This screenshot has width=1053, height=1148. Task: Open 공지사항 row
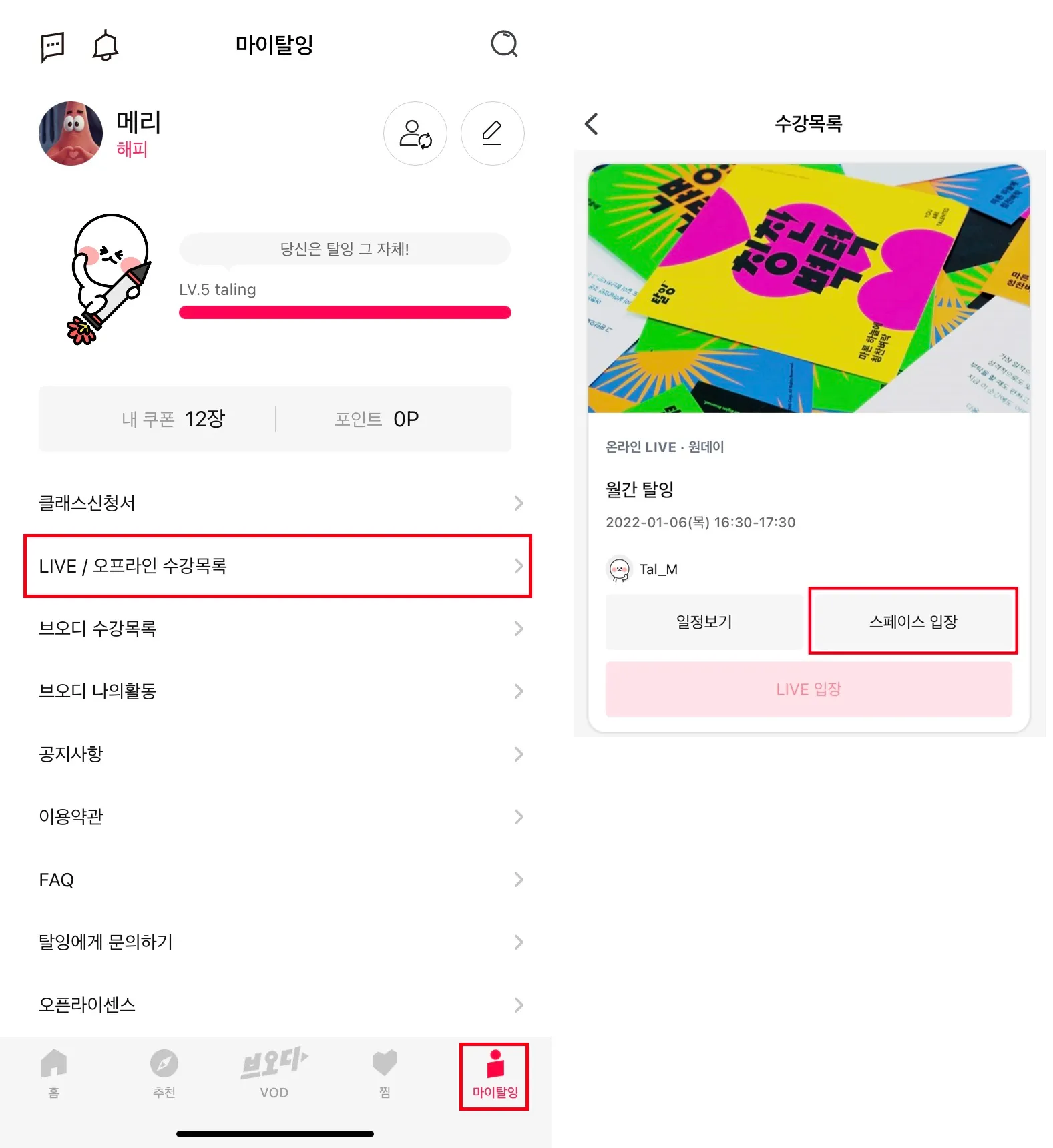coord(276,754)
